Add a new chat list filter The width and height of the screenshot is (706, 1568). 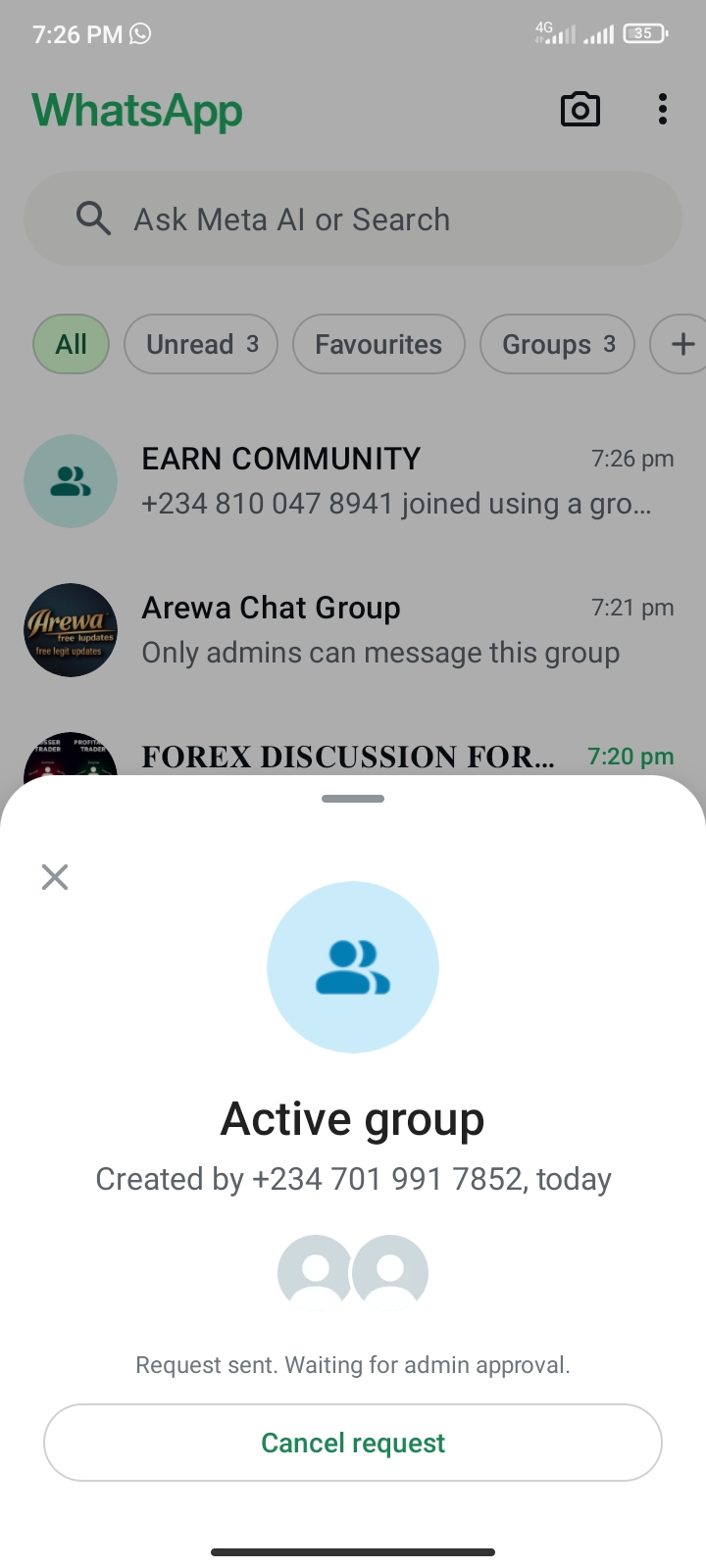click(682, 344)
